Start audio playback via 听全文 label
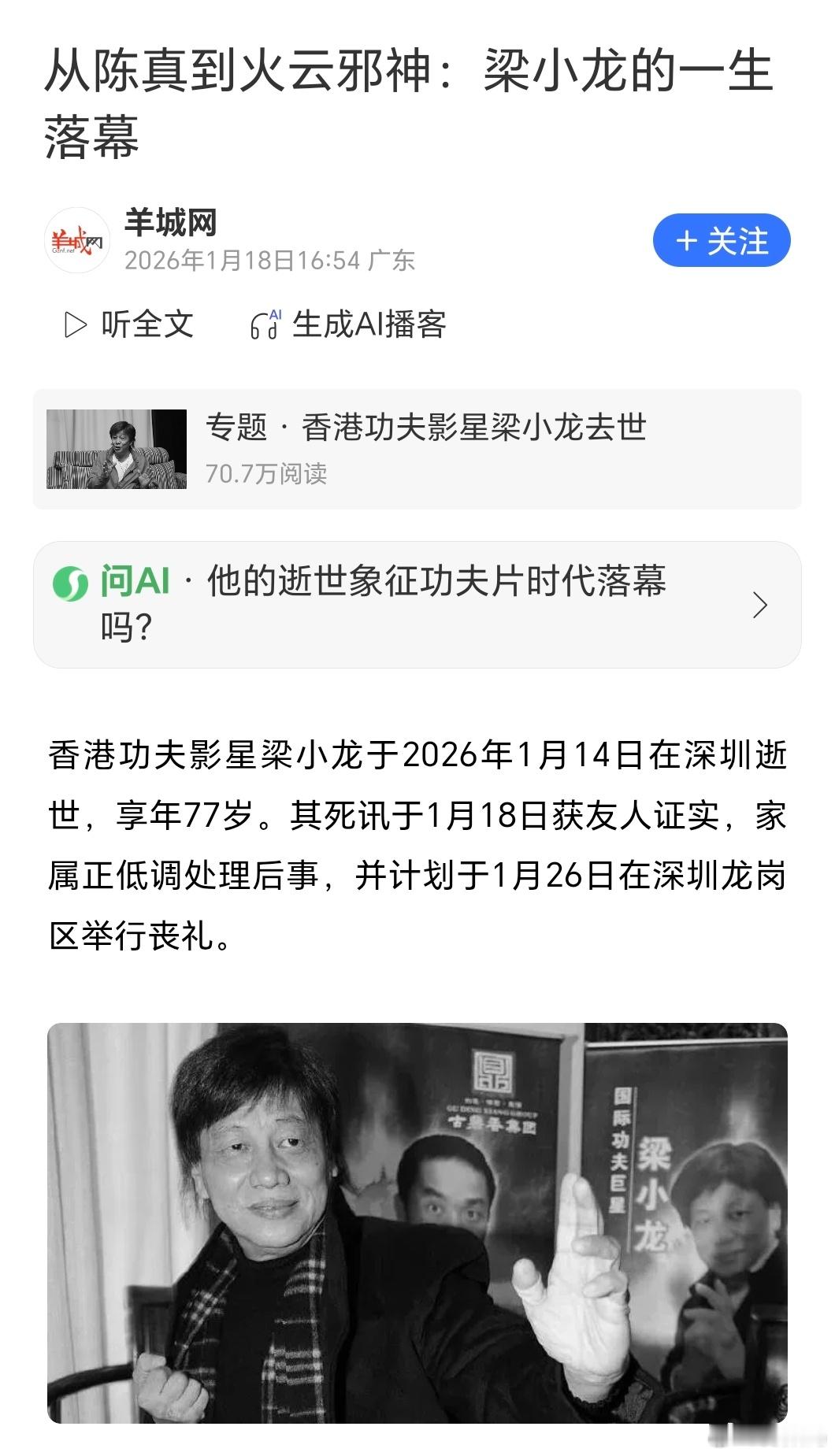Viewport: 835px width, 1456px height. [x=146, y=322]
